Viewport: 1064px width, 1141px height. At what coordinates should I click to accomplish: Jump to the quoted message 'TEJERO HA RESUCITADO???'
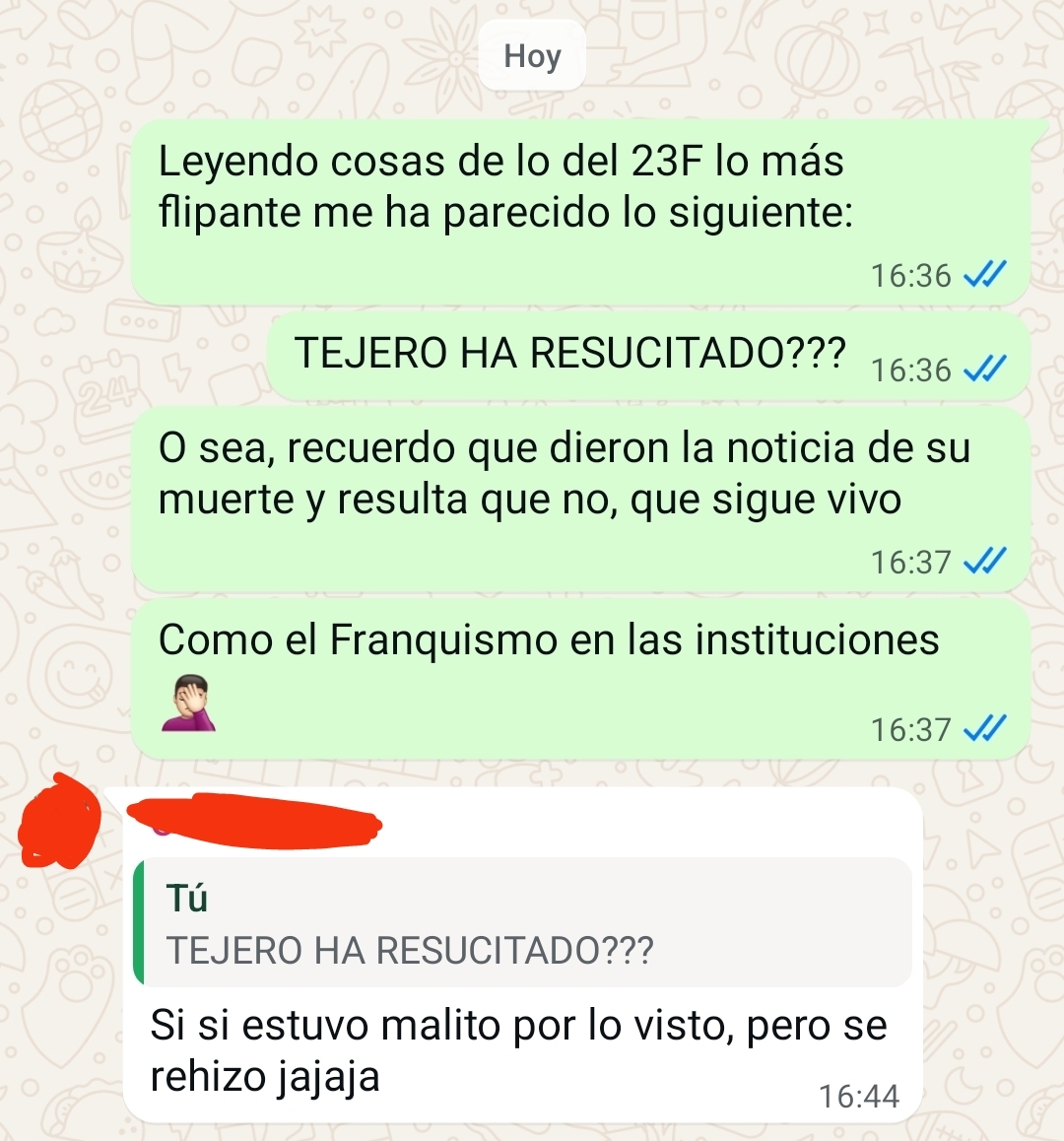tap(522, 924)
